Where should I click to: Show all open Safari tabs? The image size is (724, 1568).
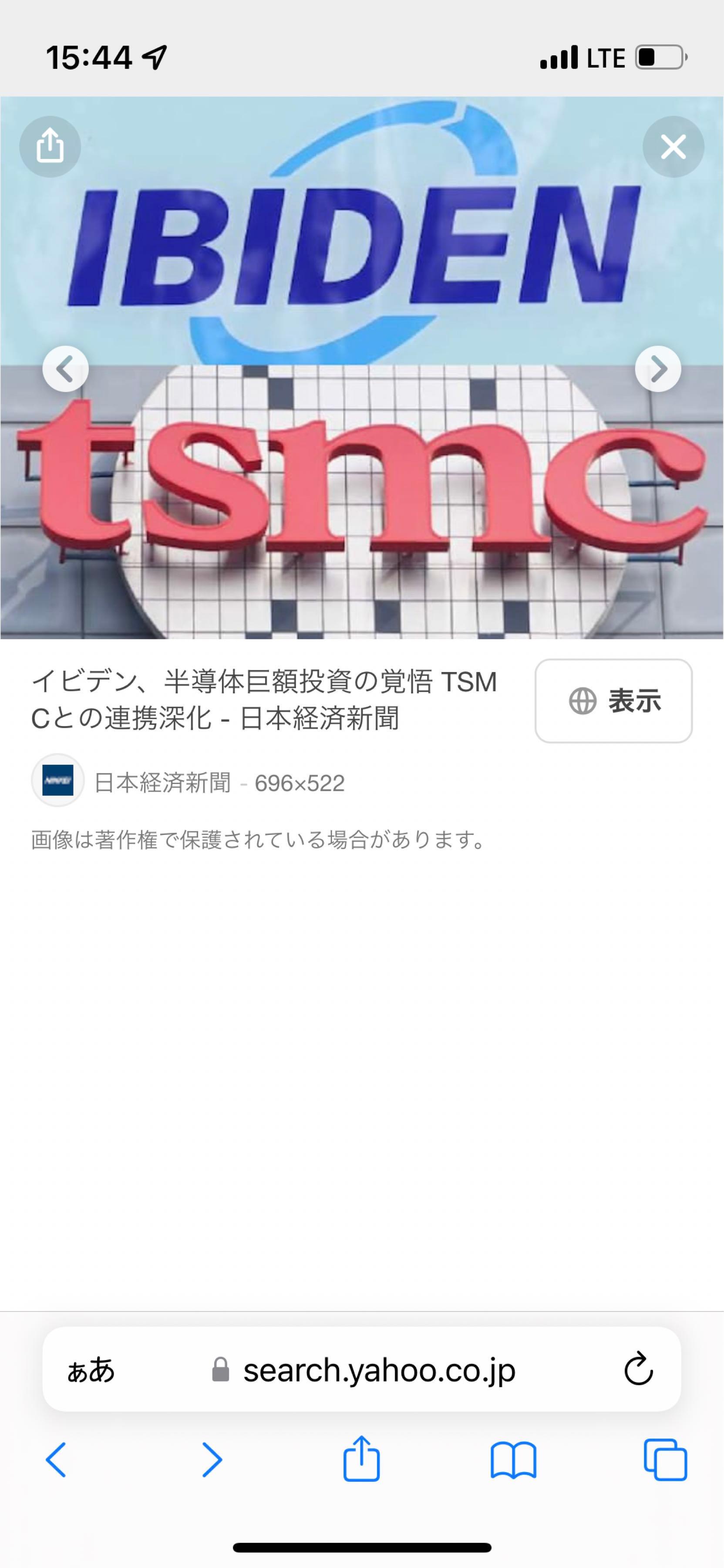(x=665, y=1460)
